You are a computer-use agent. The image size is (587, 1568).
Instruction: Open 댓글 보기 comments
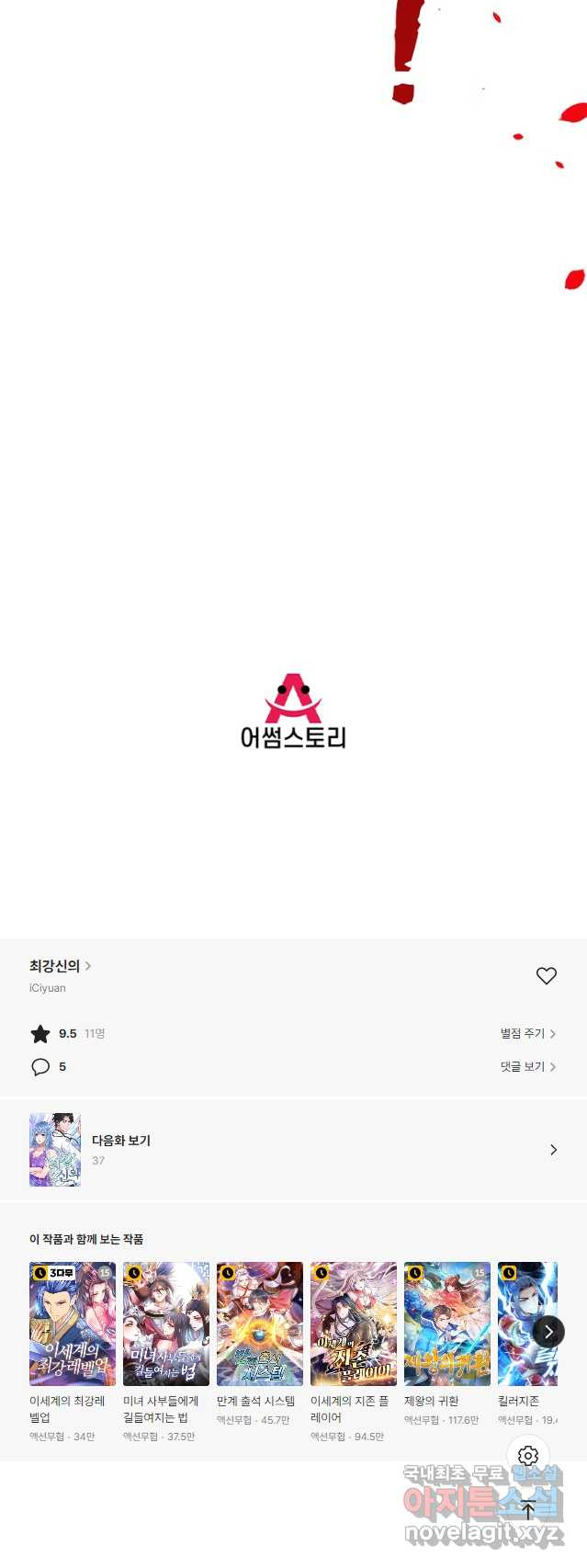click(527, 1067)
